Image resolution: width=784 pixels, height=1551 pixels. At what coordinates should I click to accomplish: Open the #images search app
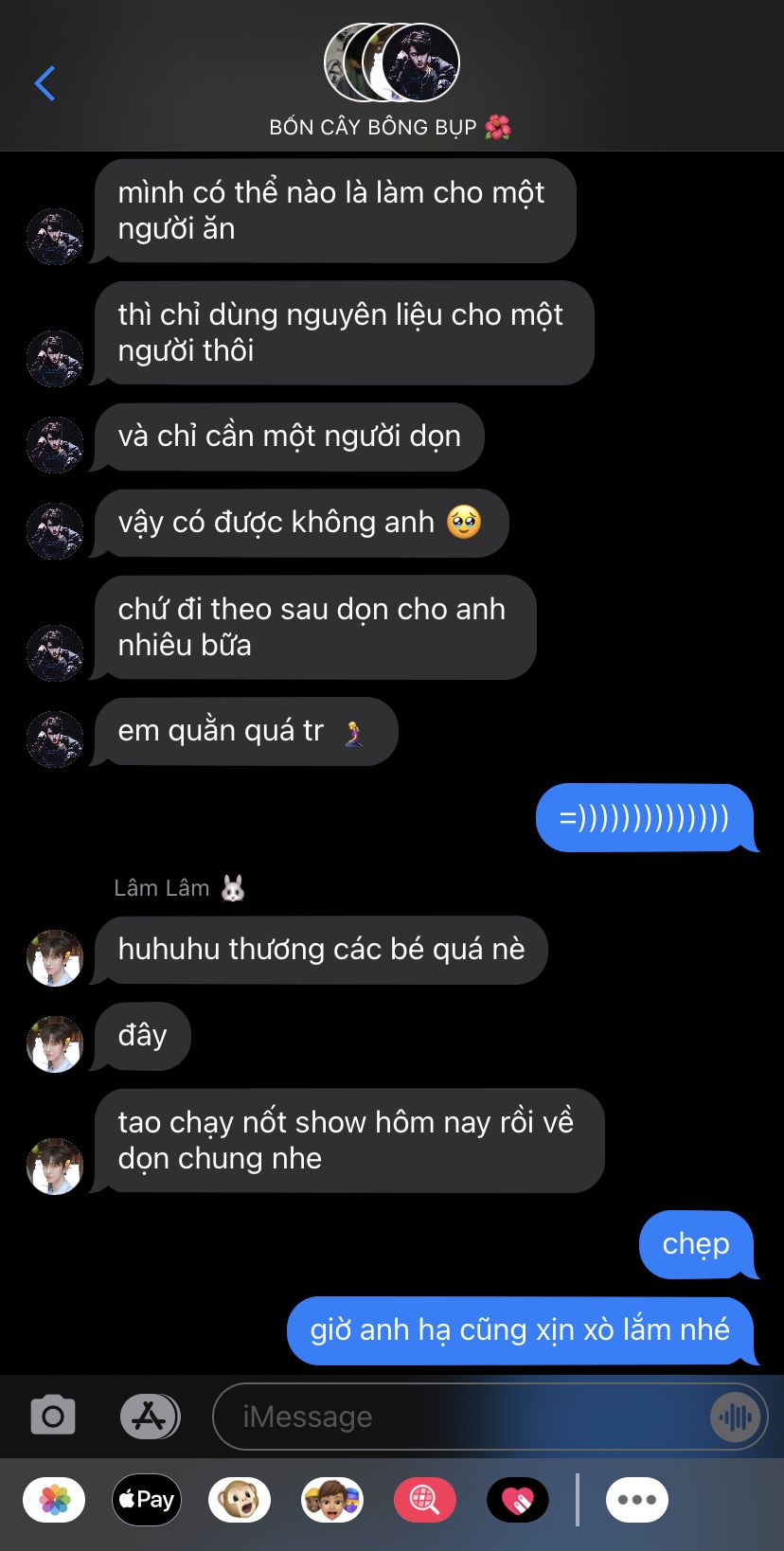(424, 1500)
